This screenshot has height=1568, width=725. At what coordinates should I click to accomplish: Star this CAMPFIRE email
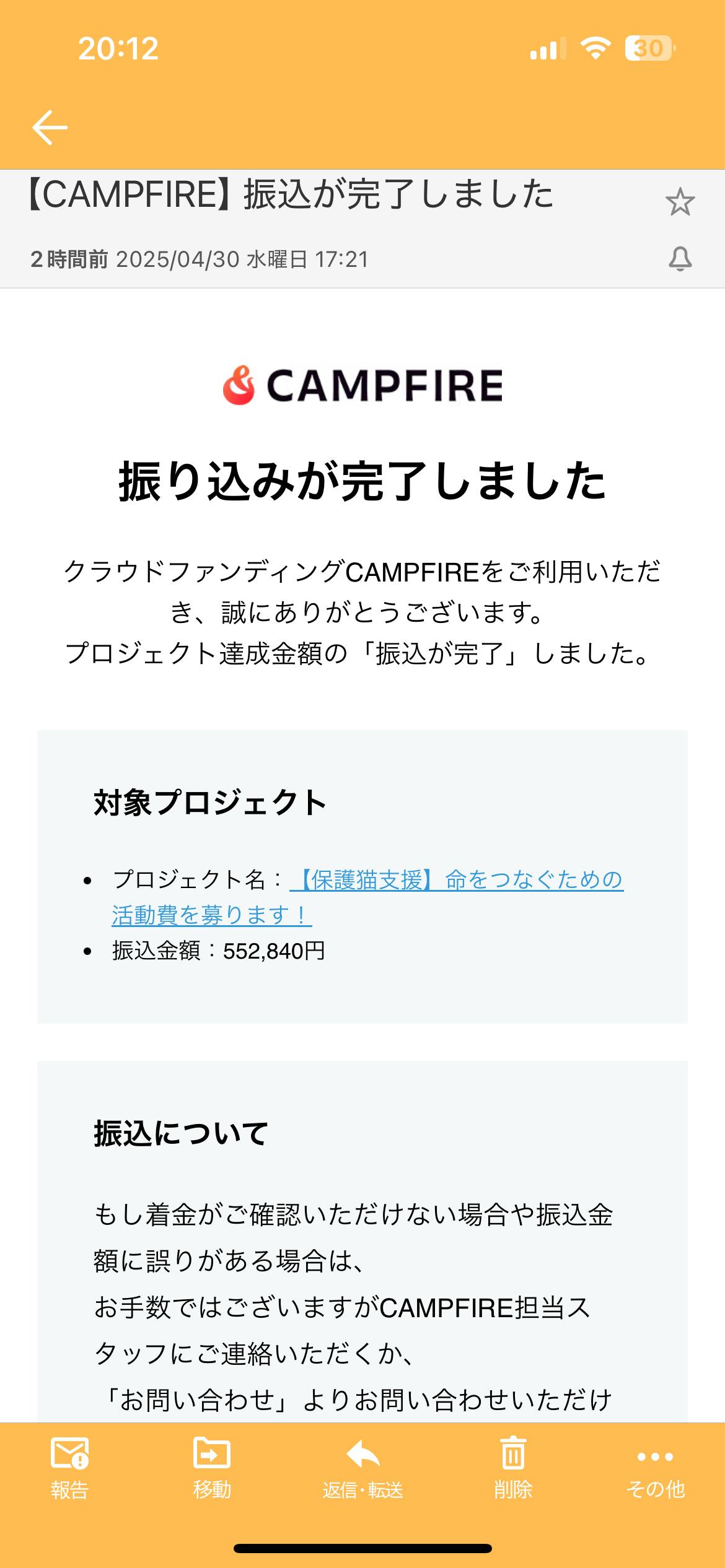pos(680,202)
